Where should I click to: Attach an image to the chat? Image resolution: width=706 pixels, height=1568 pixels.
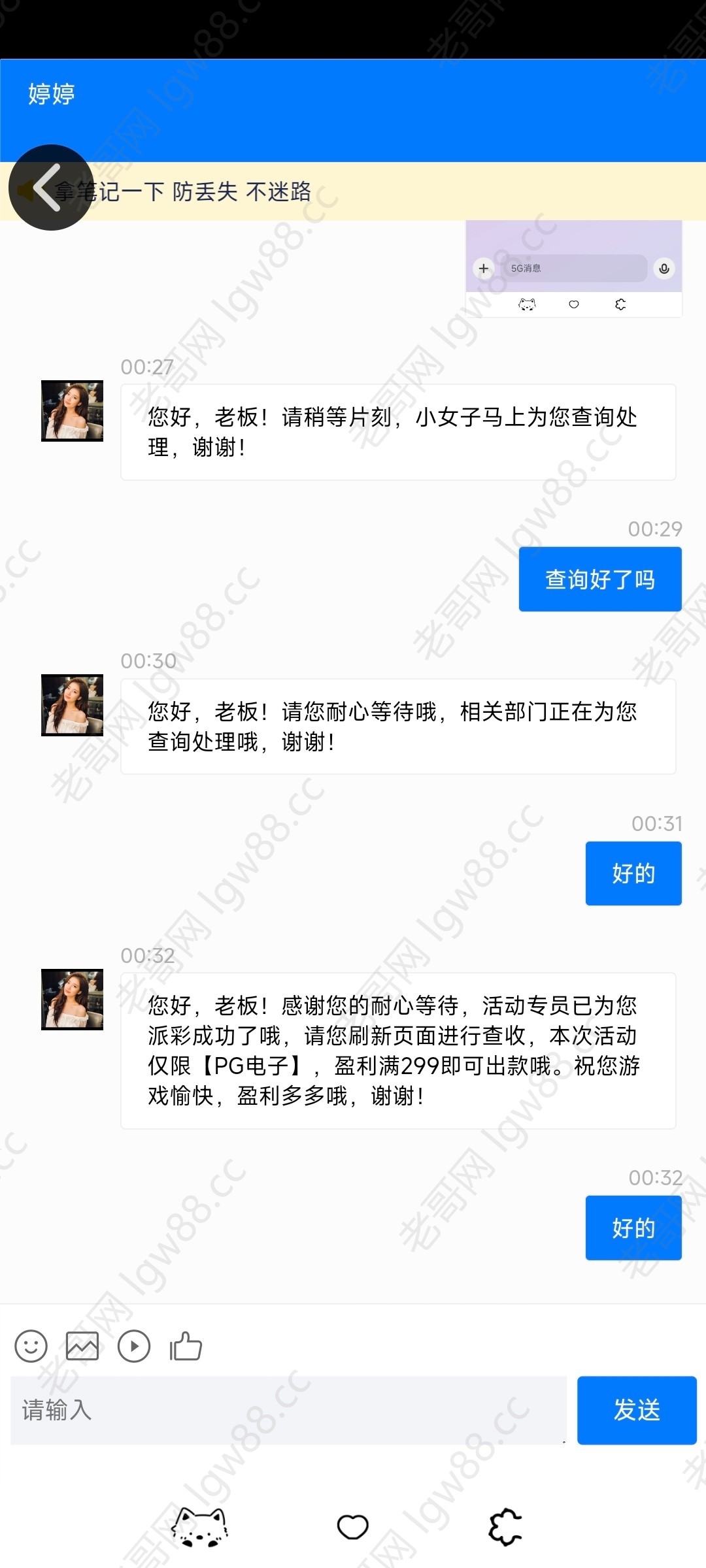(x=82, y=1347)
